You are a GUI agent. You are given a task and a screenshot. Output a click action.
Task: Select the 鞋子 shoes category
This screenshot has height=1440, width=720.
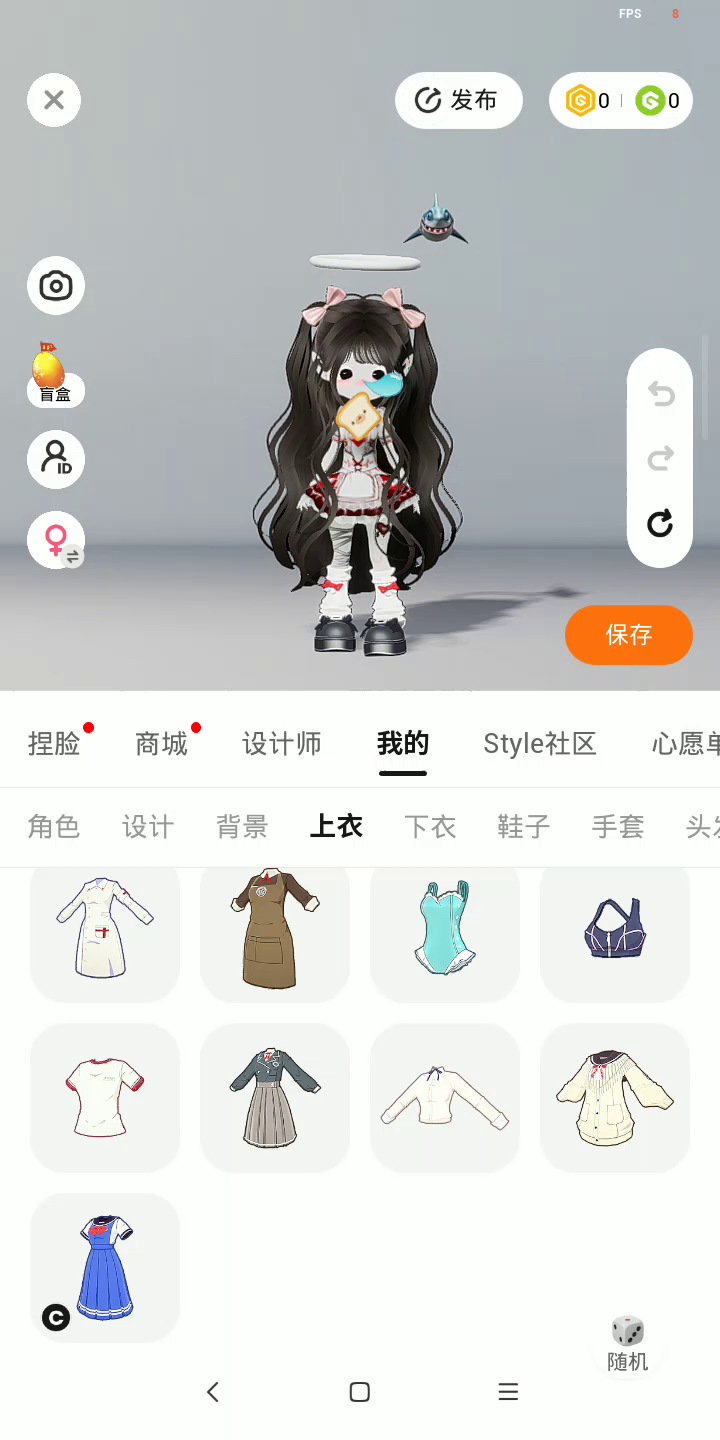click(x=524, y=827)
